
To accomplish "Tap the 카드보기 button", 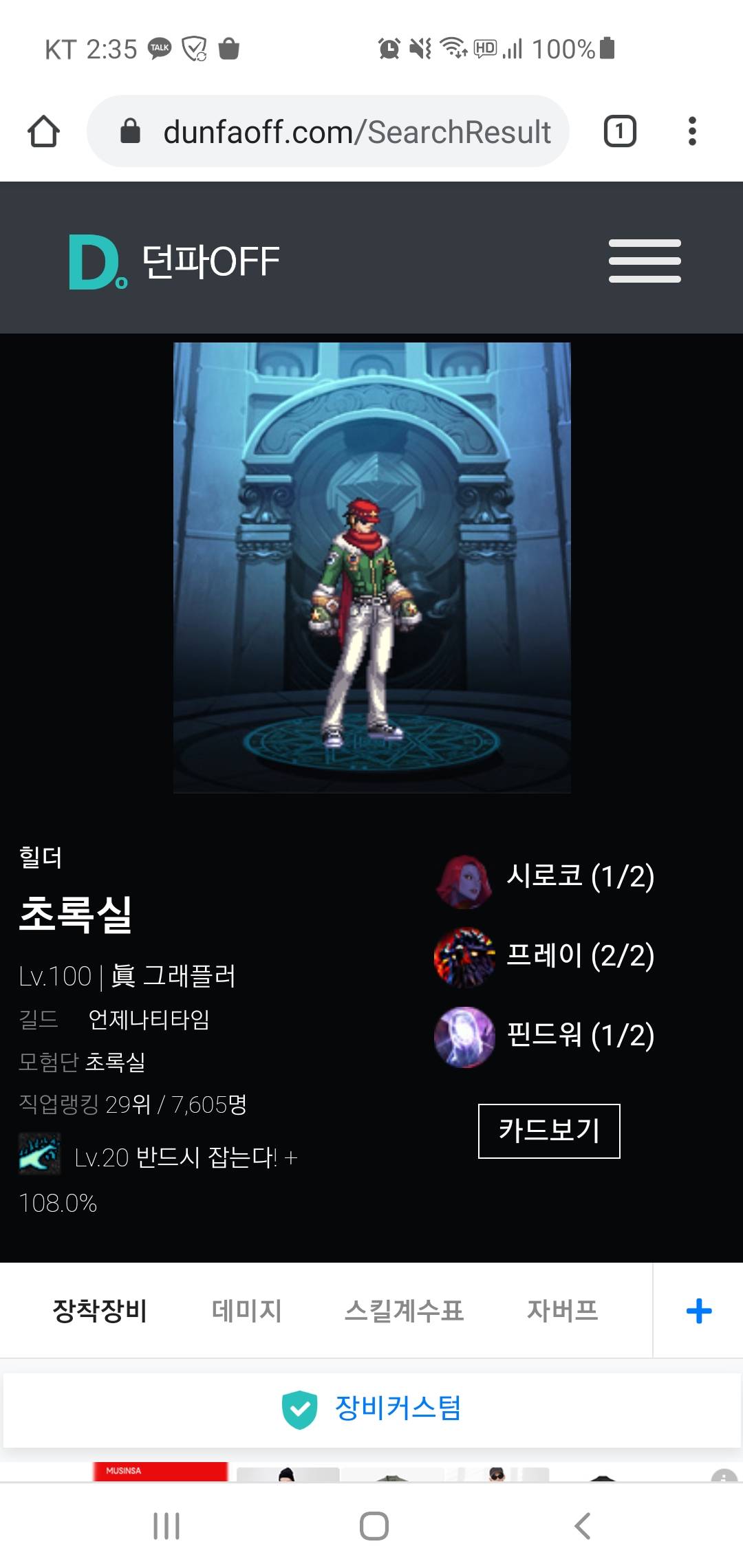I will pos(549,1131).
